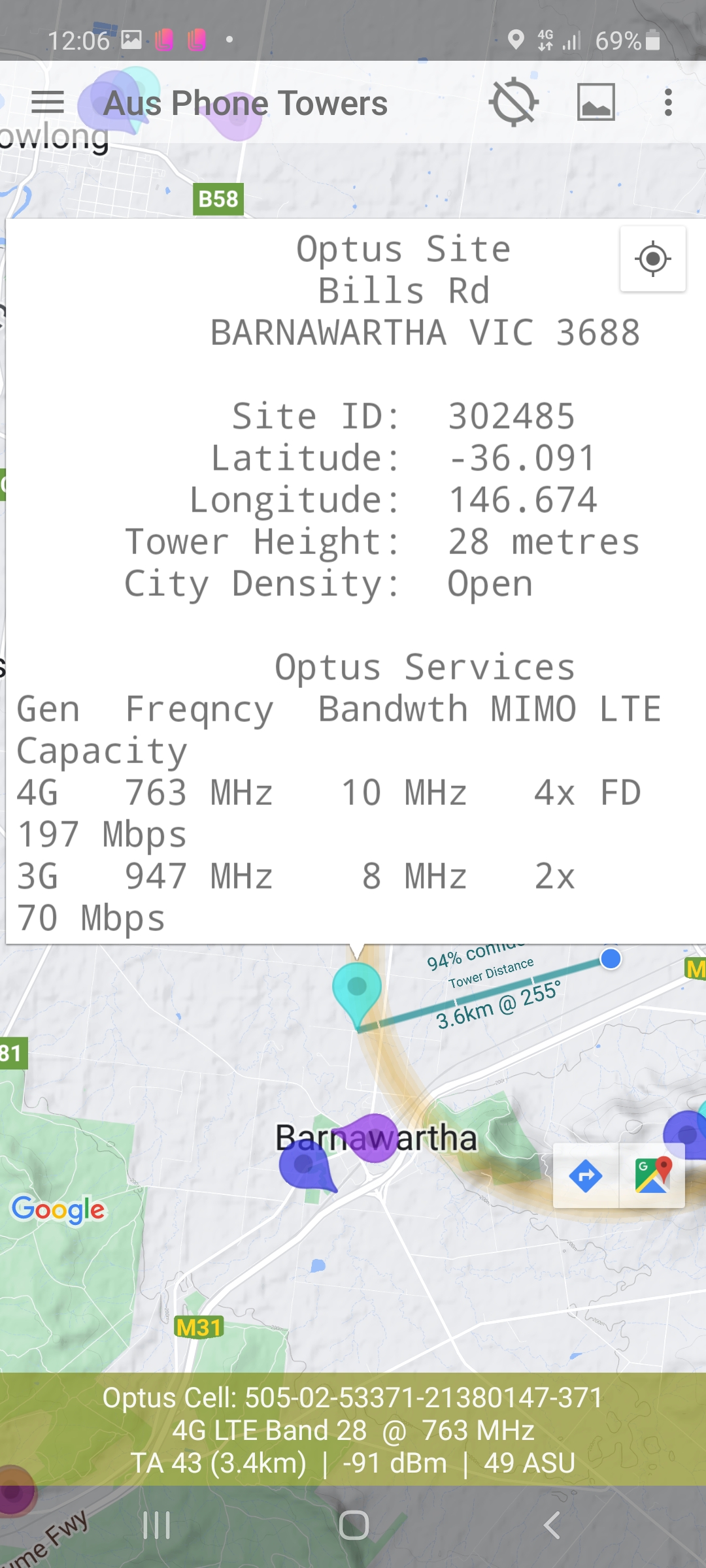Open this location in Google Maps

pos(652,1176)
